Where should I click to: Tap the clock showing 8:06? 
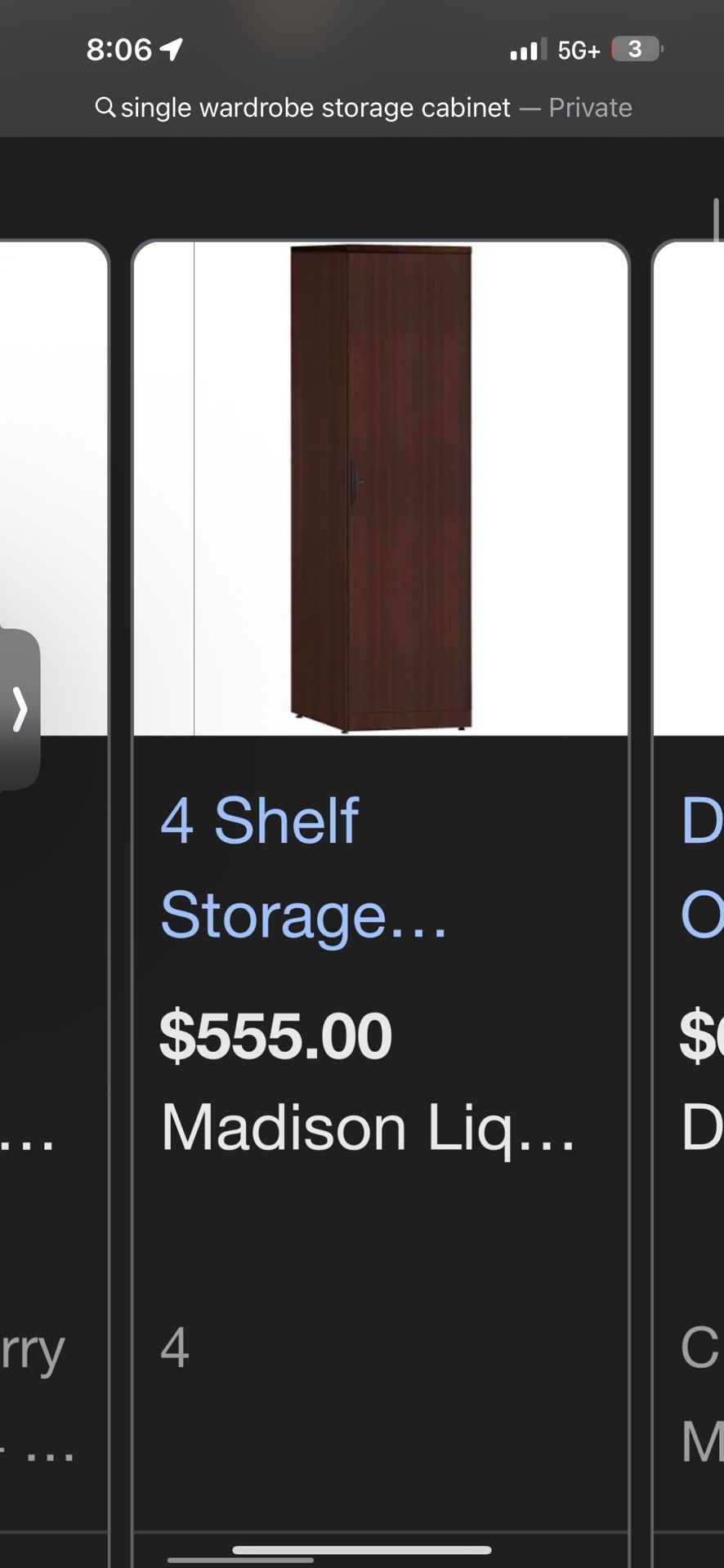(x=119, y=49)
